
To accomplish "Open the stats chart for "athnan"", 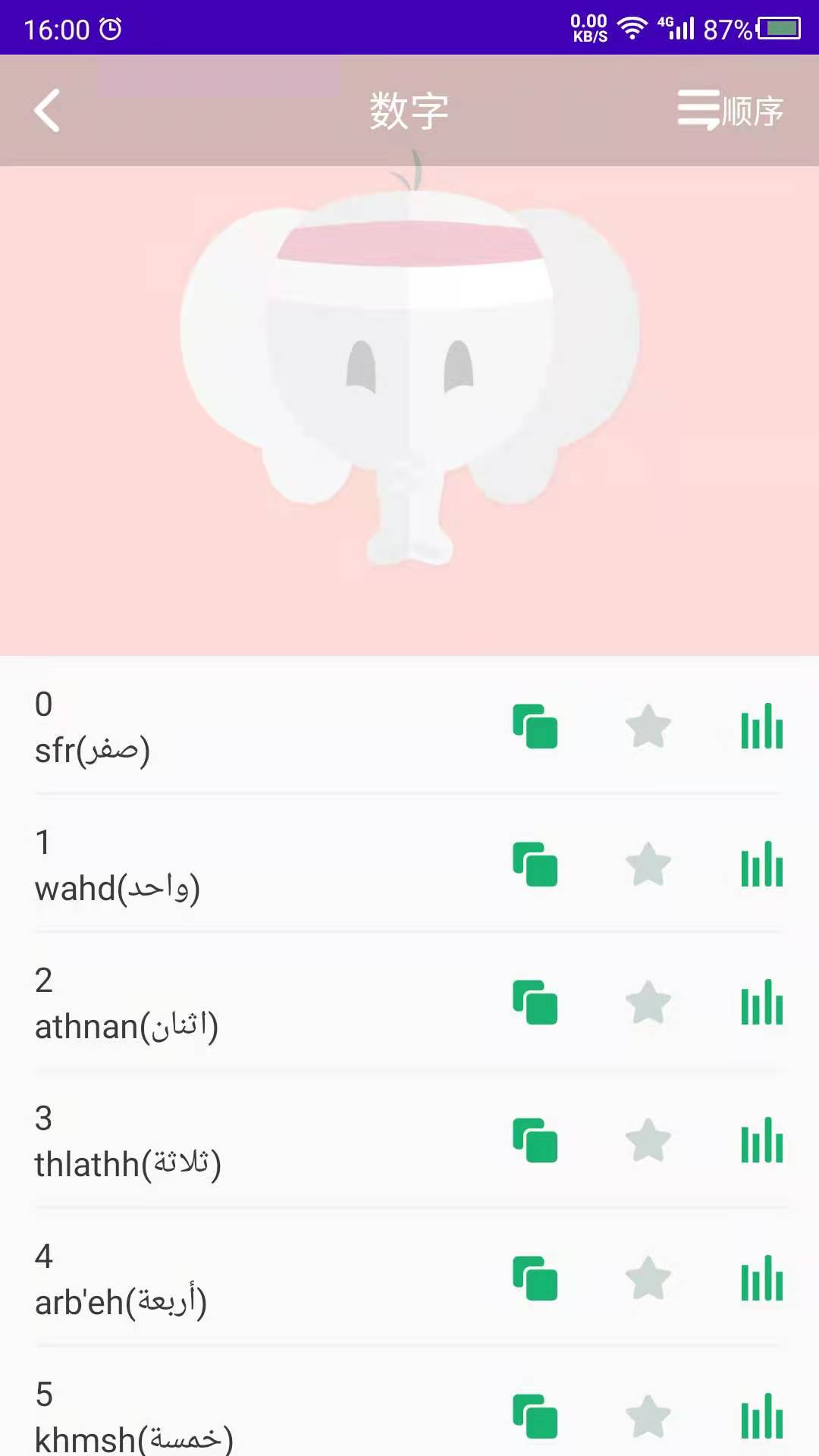I will (x=762, y=1003).
